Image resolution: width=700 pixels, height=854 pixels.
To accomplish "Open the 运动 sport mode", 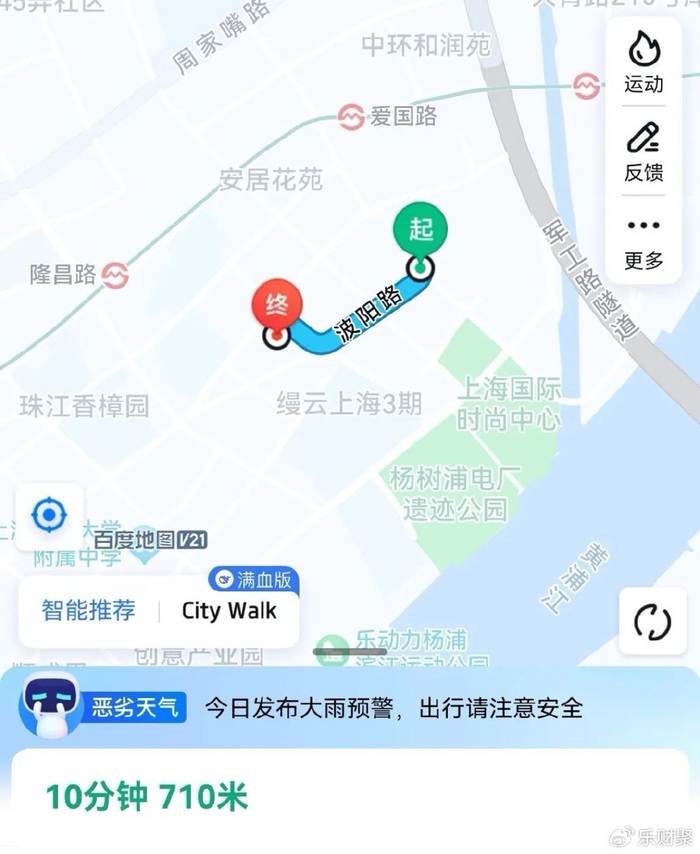I will (x=643, y=61).
